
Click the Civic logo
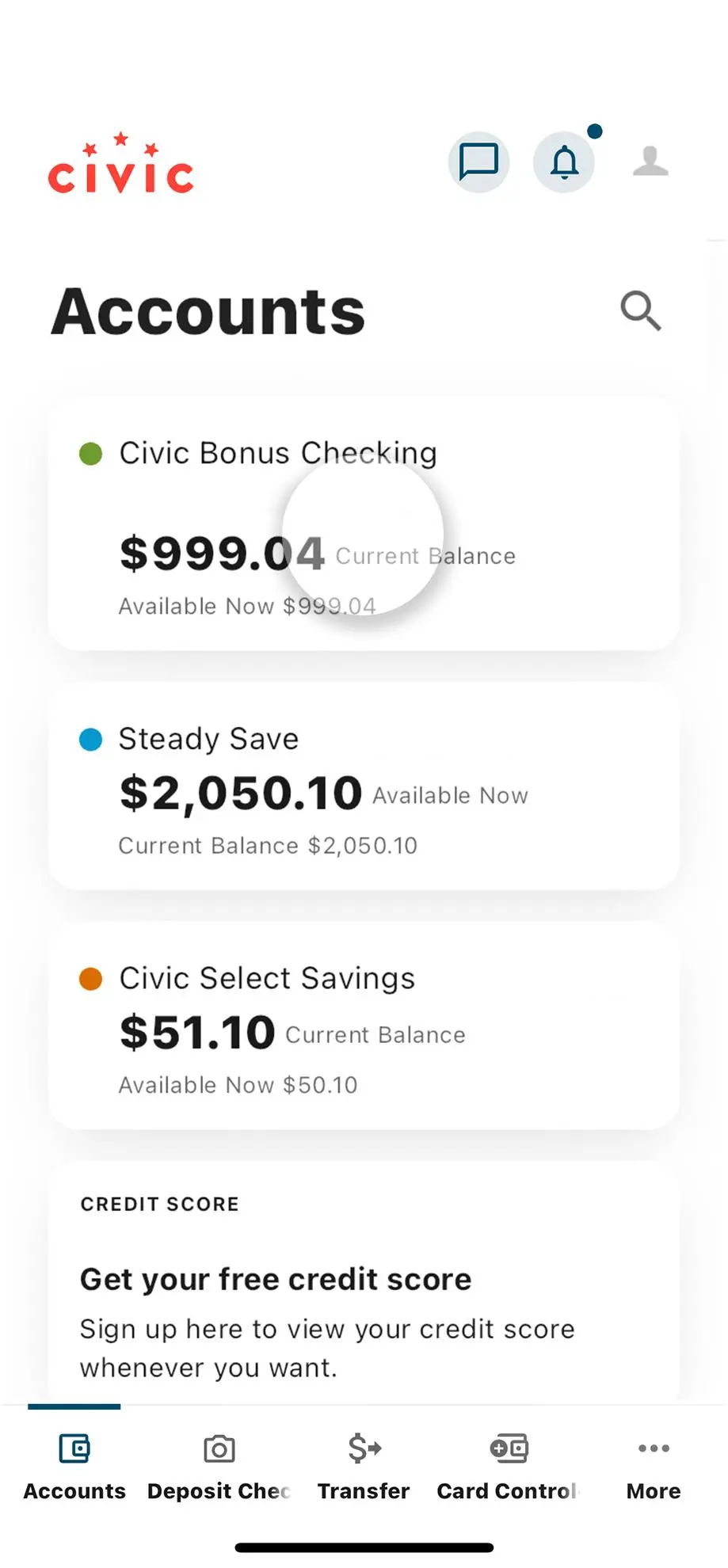pos(120,164)
